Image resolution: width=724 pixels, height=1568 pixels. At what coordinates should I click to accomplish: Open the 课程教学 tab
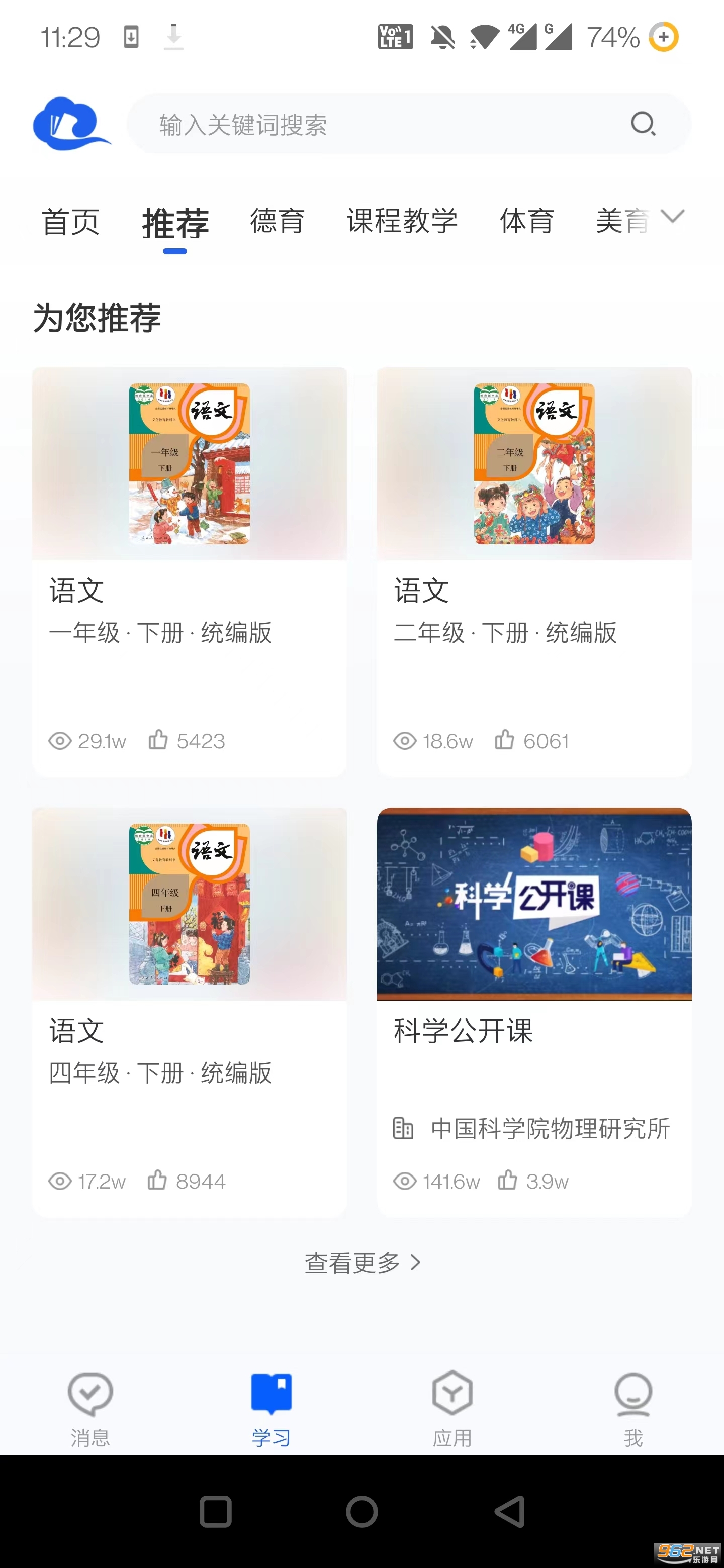tap(403, 222)
